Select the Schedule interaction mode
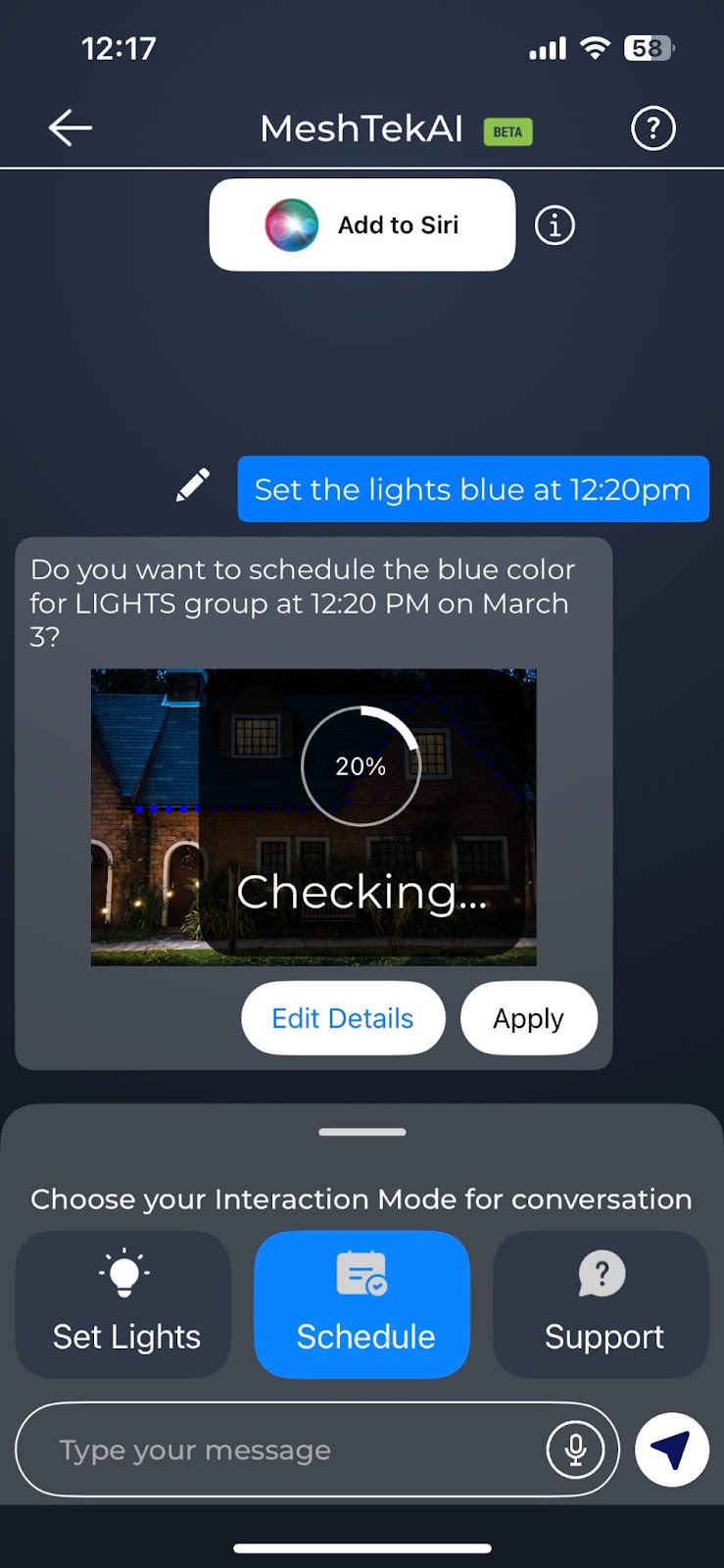Viewport: 724px width, 1568px height. point(362,1304)
